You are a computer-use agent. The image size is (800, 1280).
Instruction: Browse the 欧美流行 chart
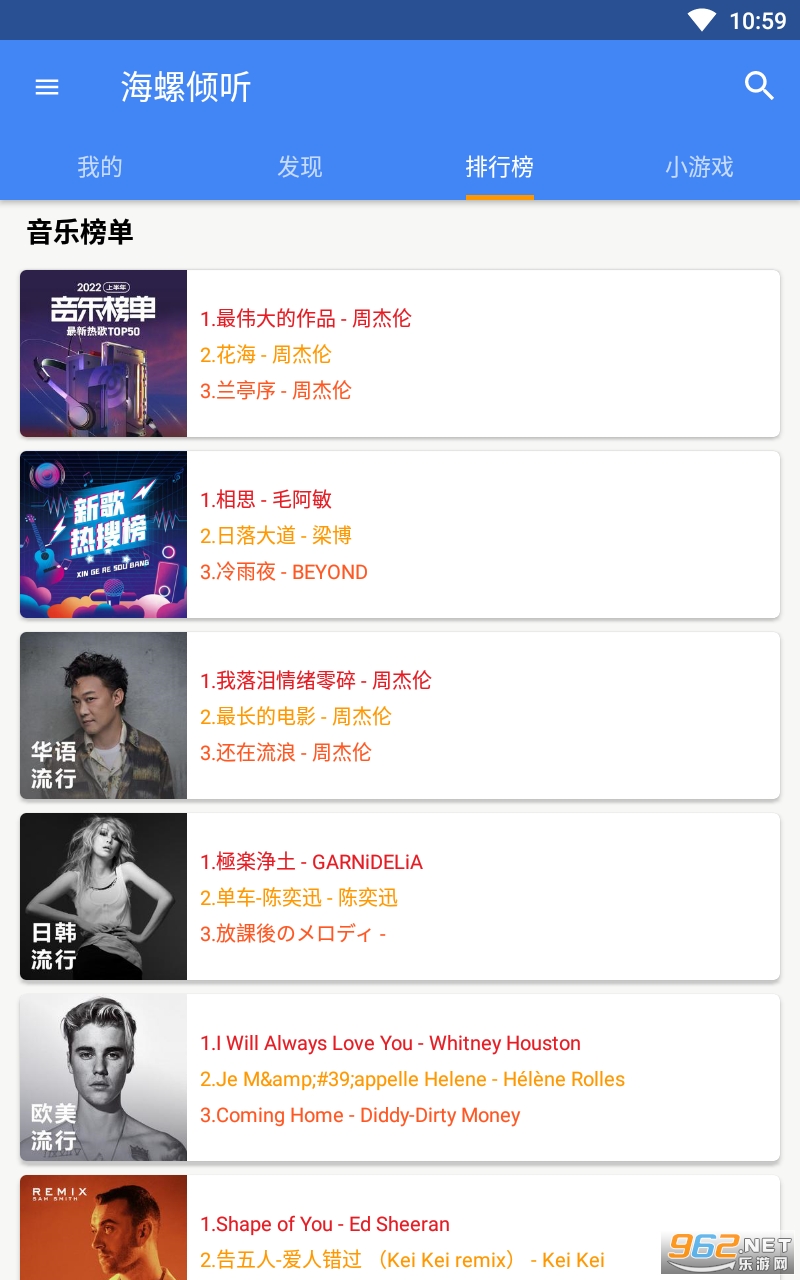click(400, 1078)
